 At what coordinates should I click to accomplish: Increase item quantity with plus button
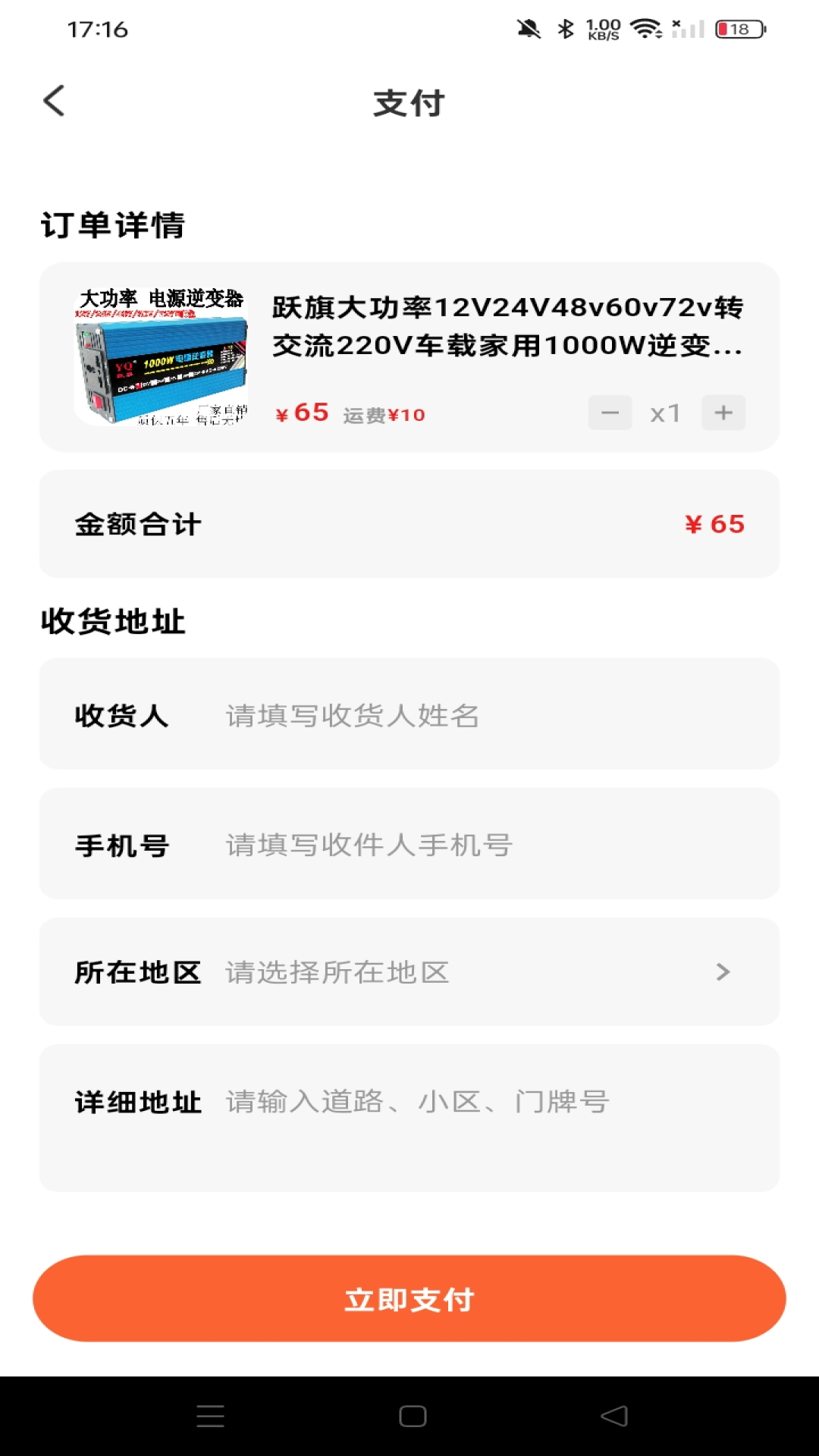pos(723,412)
